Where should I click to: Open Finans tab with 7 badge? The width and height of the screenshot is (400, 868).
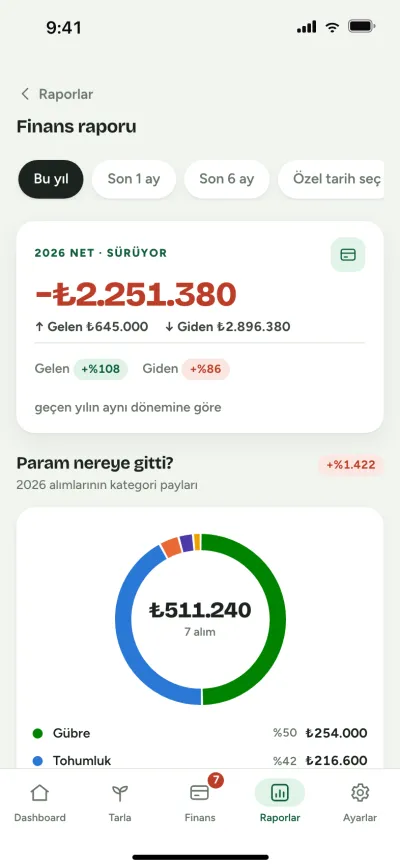coord(200,802)
